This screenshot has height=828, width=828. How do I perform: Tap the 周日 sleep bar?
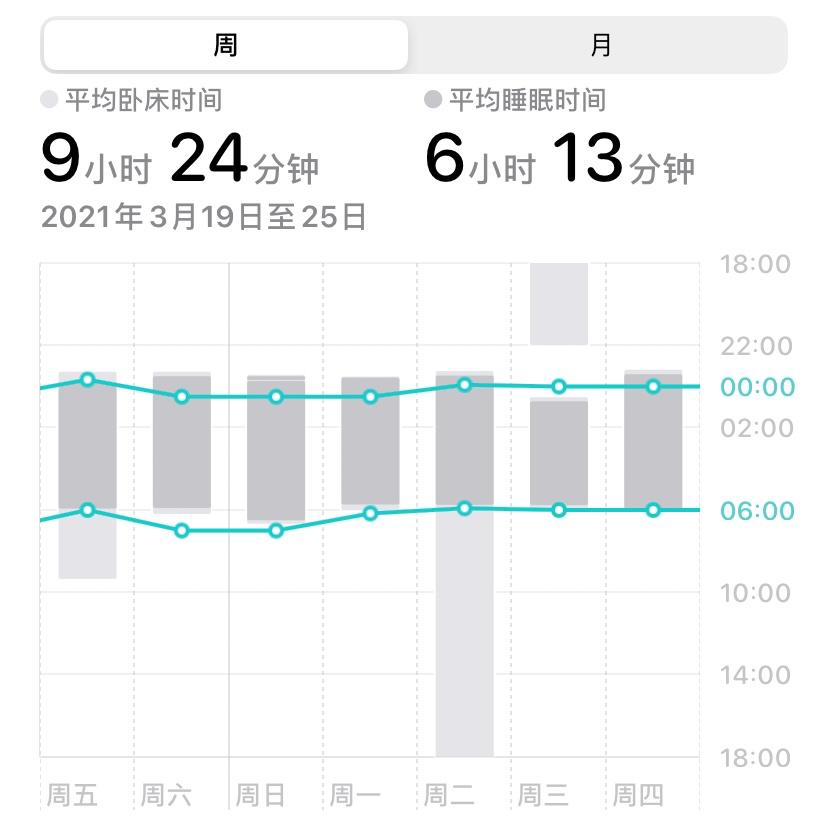point(276,449)
